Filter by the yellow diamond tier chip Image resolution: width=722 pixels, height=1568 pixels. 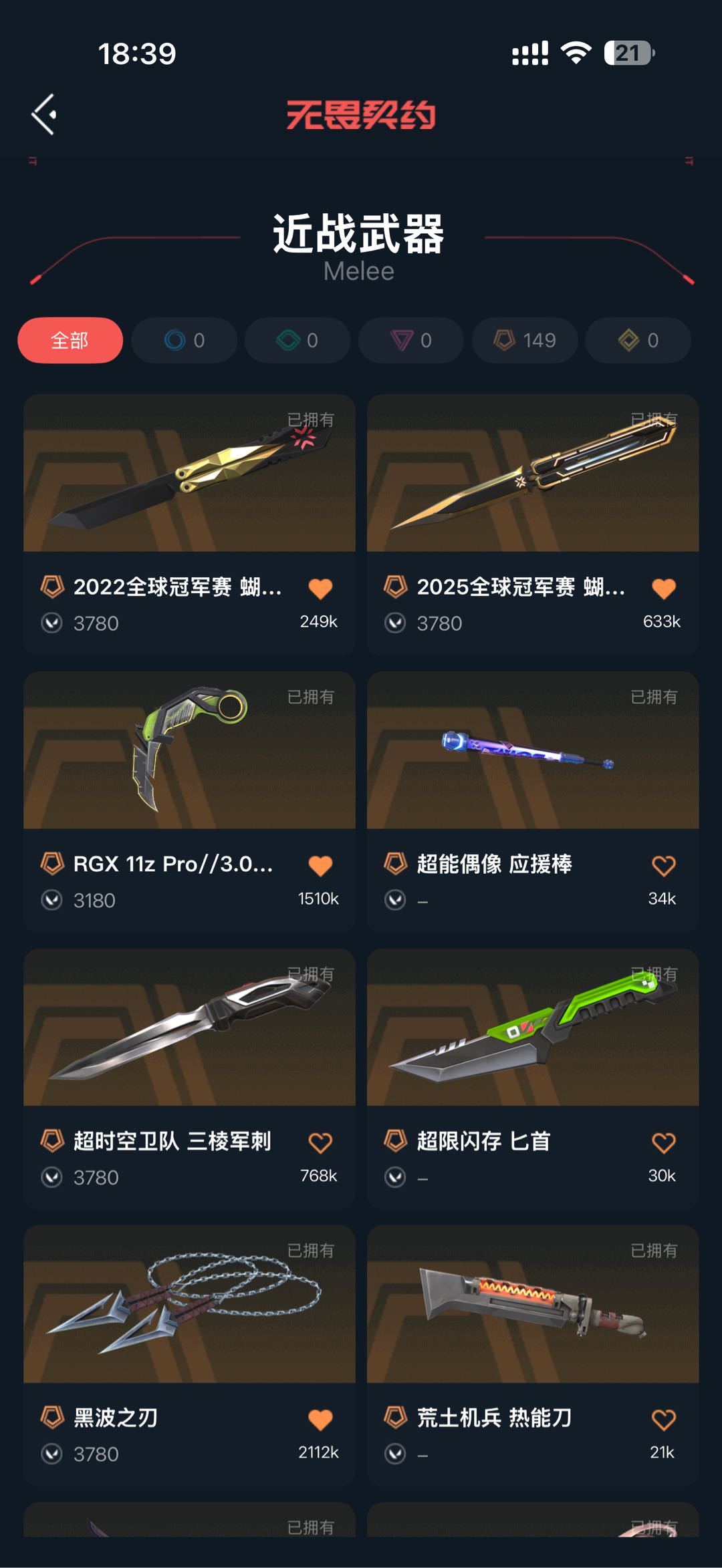(638, 340)
